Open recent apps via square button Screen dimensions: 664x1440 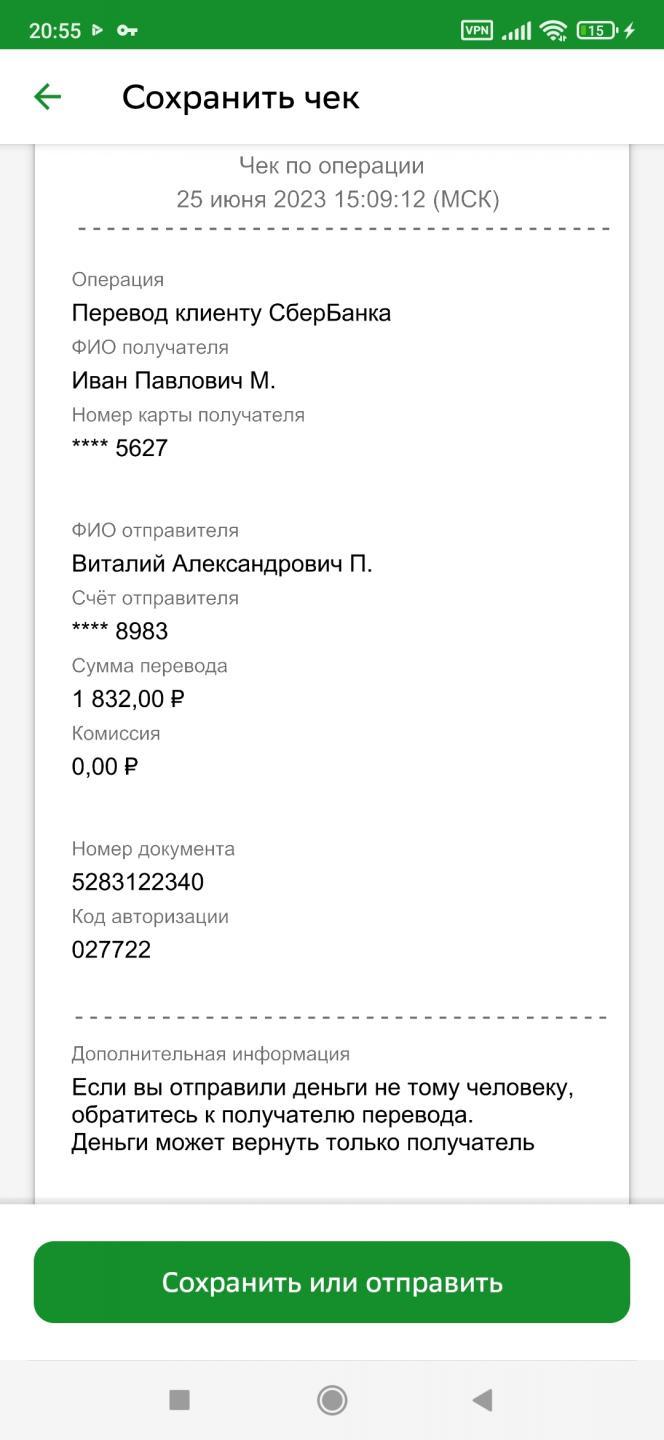point(180,1400)
